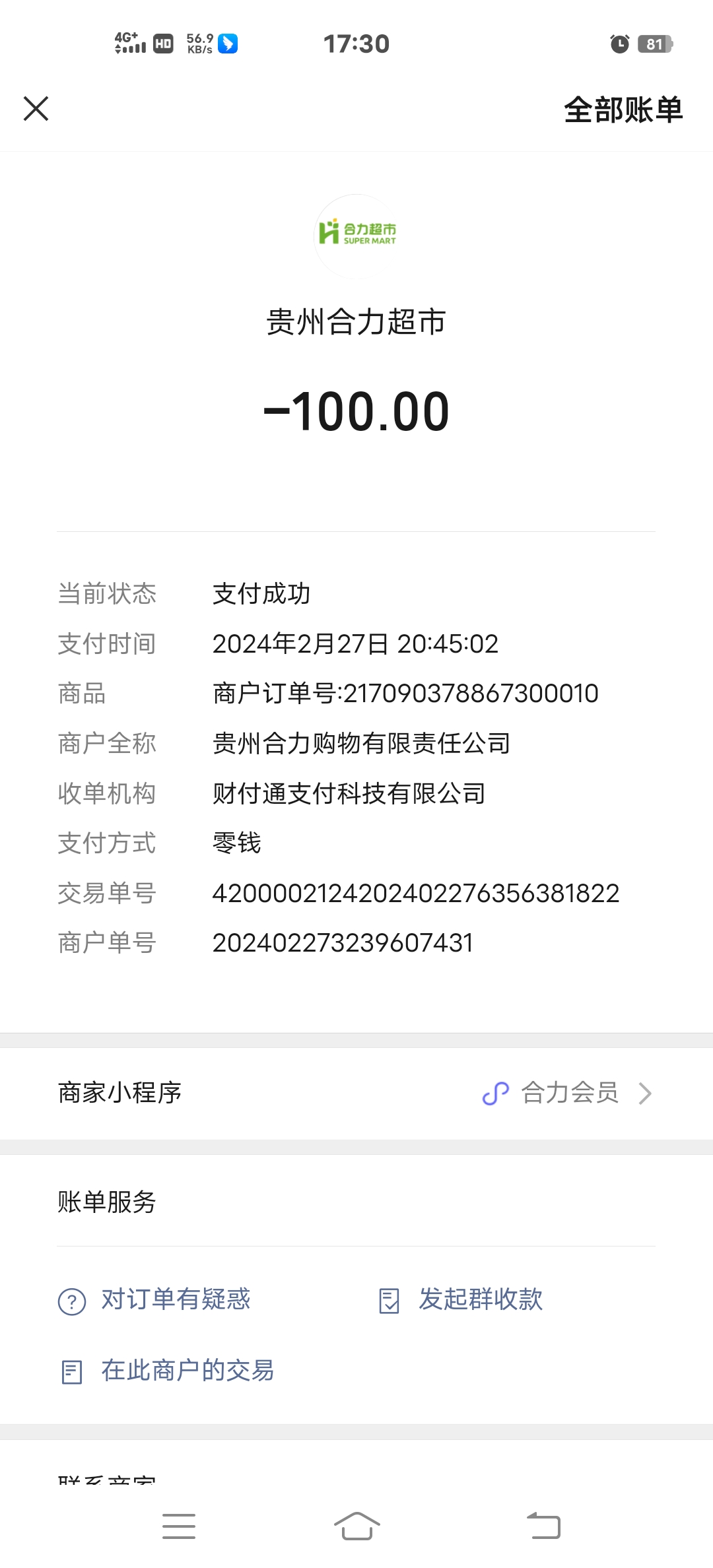Open the recent apps menu button
This screenshot has height=1568, width=713.
179,1526
